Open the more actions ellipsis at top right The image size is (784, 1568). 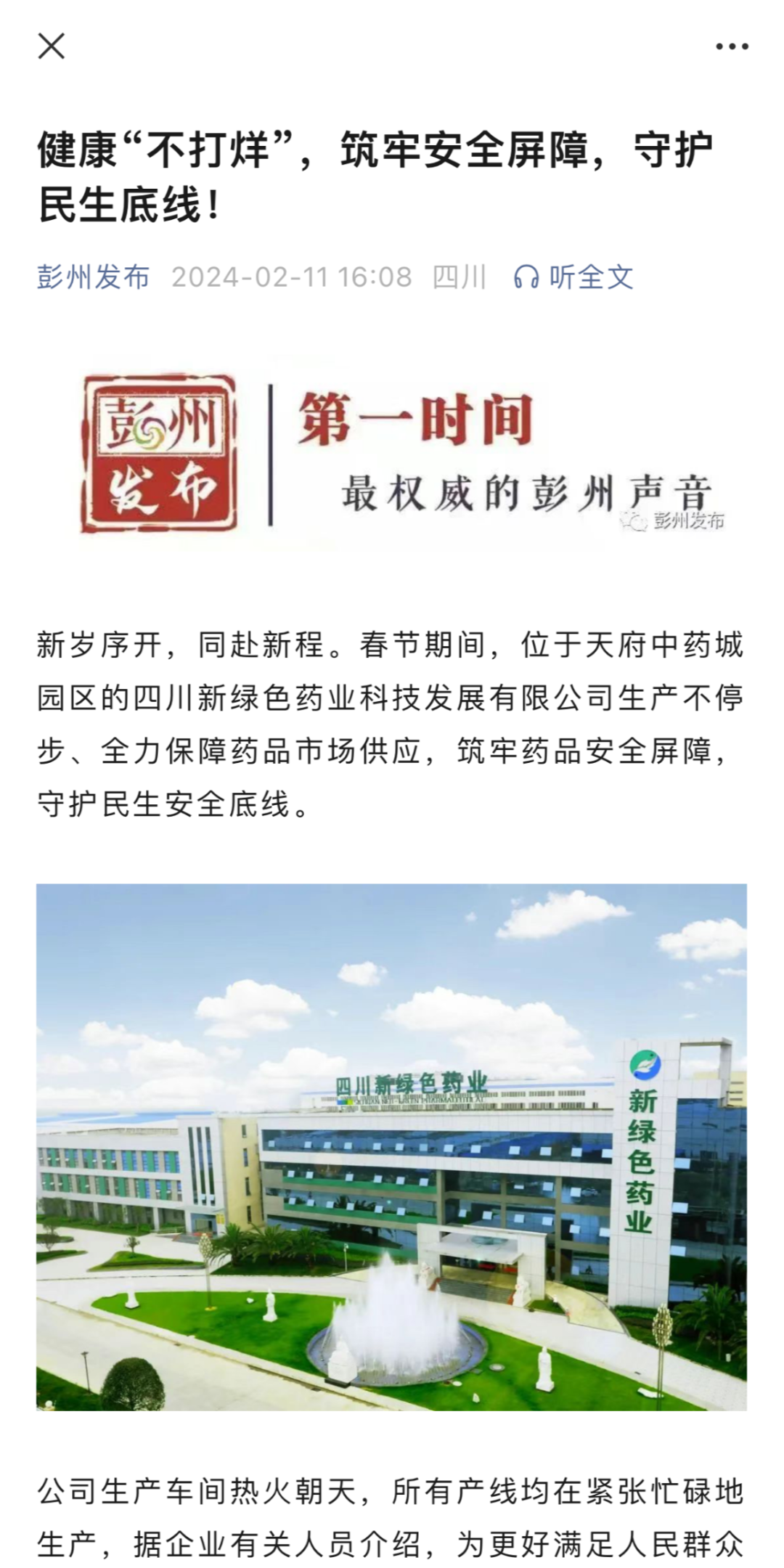coord(732,45)
